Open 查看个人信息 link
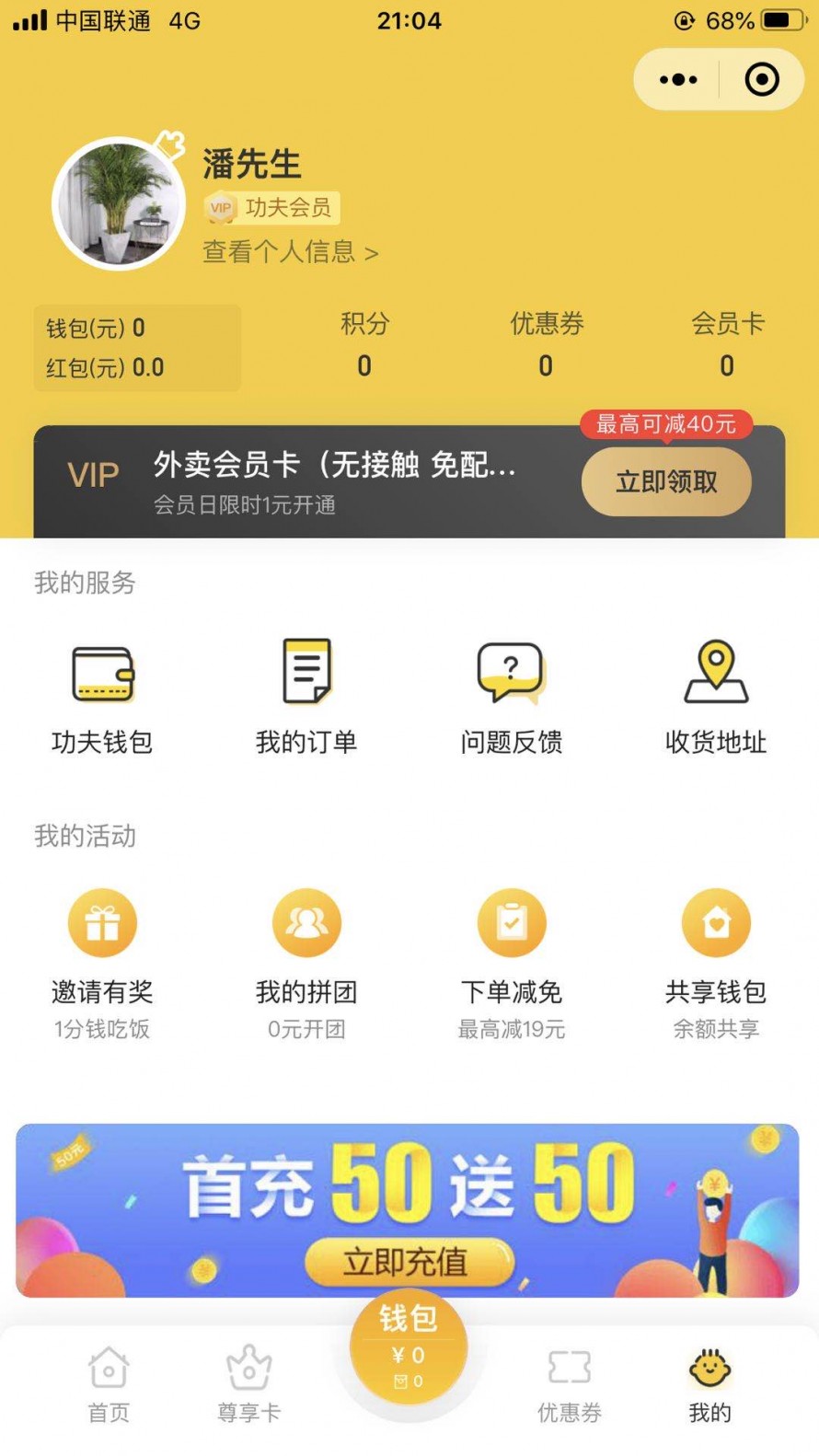This screenshot has width=819, height=1456. click(x=290, y=252)
